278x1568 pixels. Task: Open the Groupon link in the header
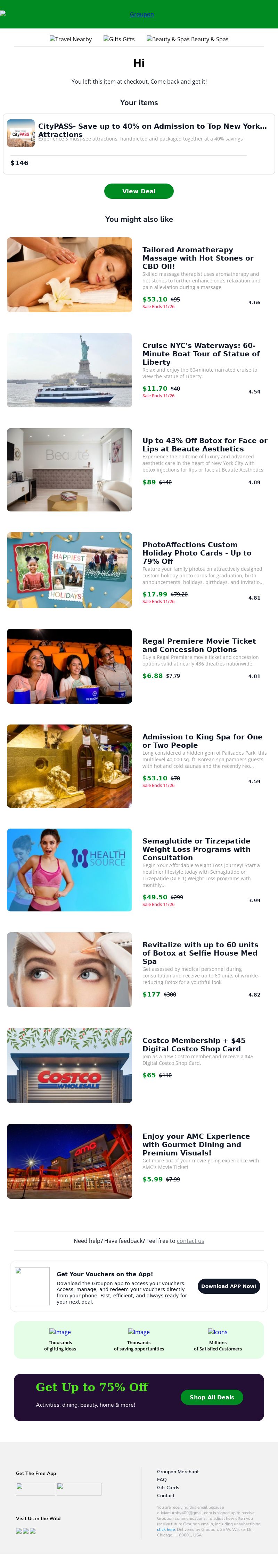click(x=141, y=14)
